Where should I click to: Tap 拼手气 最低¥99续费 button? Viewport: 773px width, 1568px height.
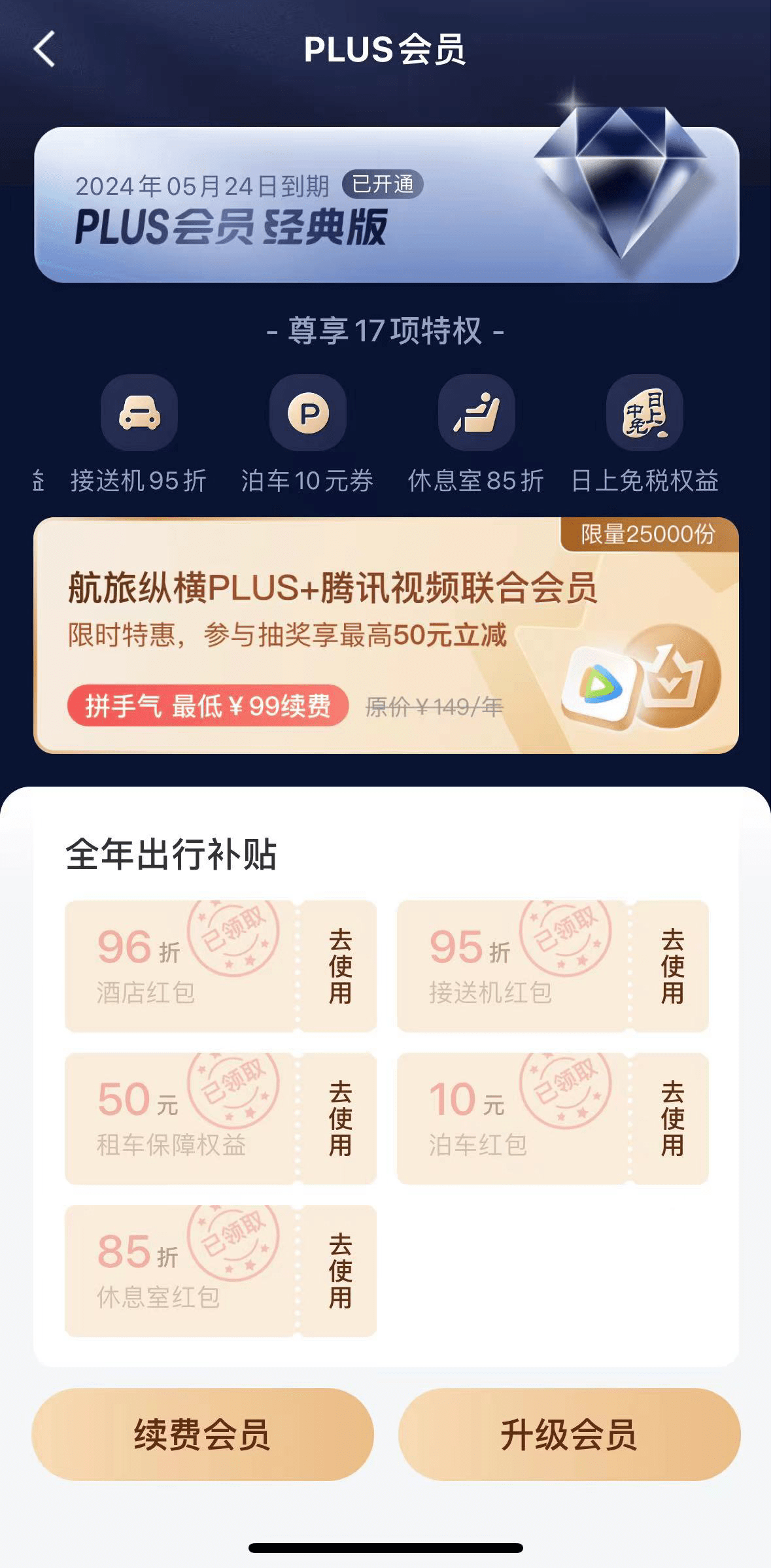point(207,706)
